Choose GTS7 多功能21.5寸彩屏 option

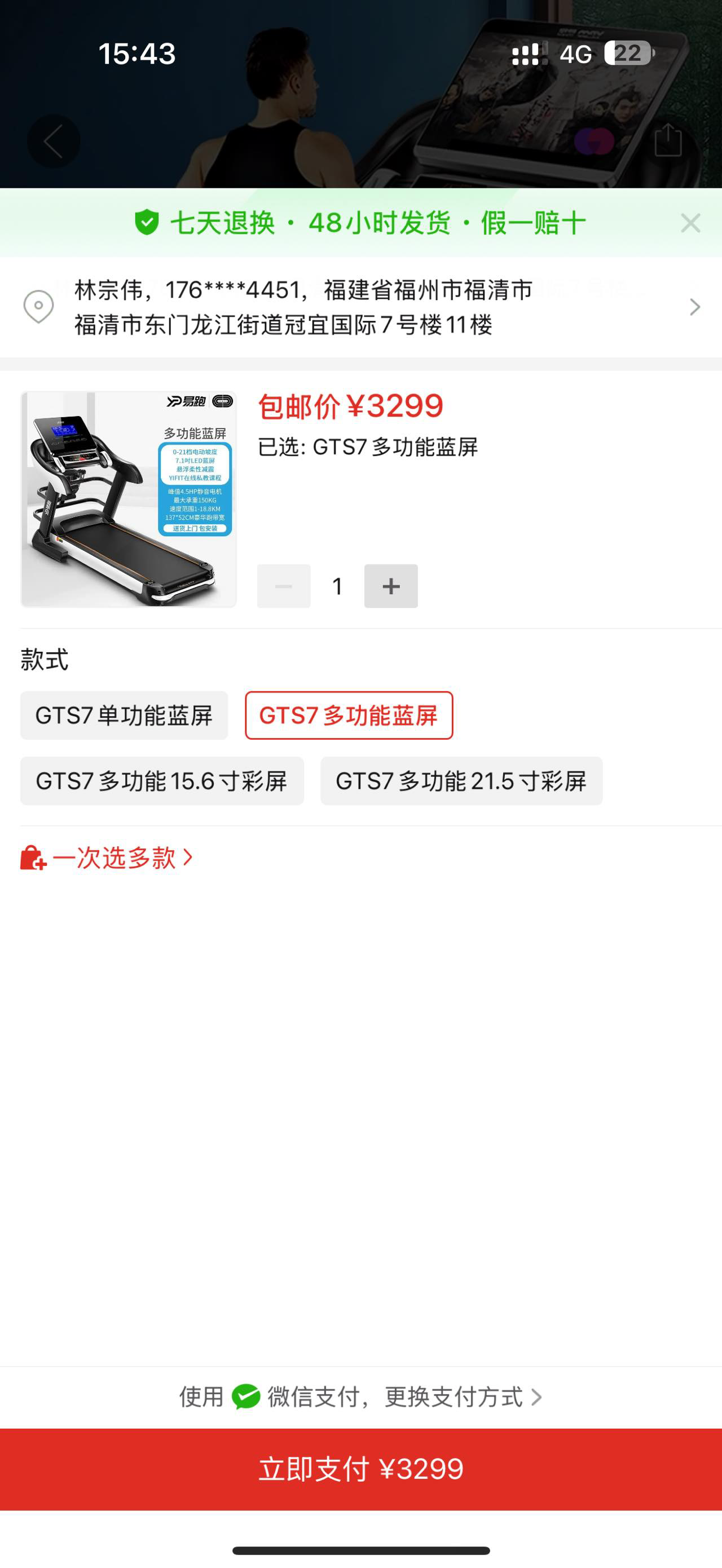tap(461, 781)
